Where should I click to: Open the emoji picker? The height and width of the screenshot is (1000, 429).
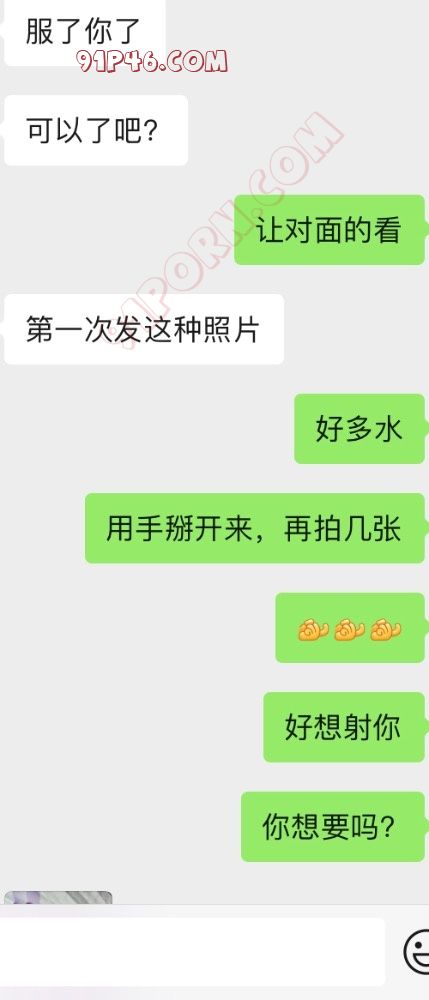(x=418, y=952)
